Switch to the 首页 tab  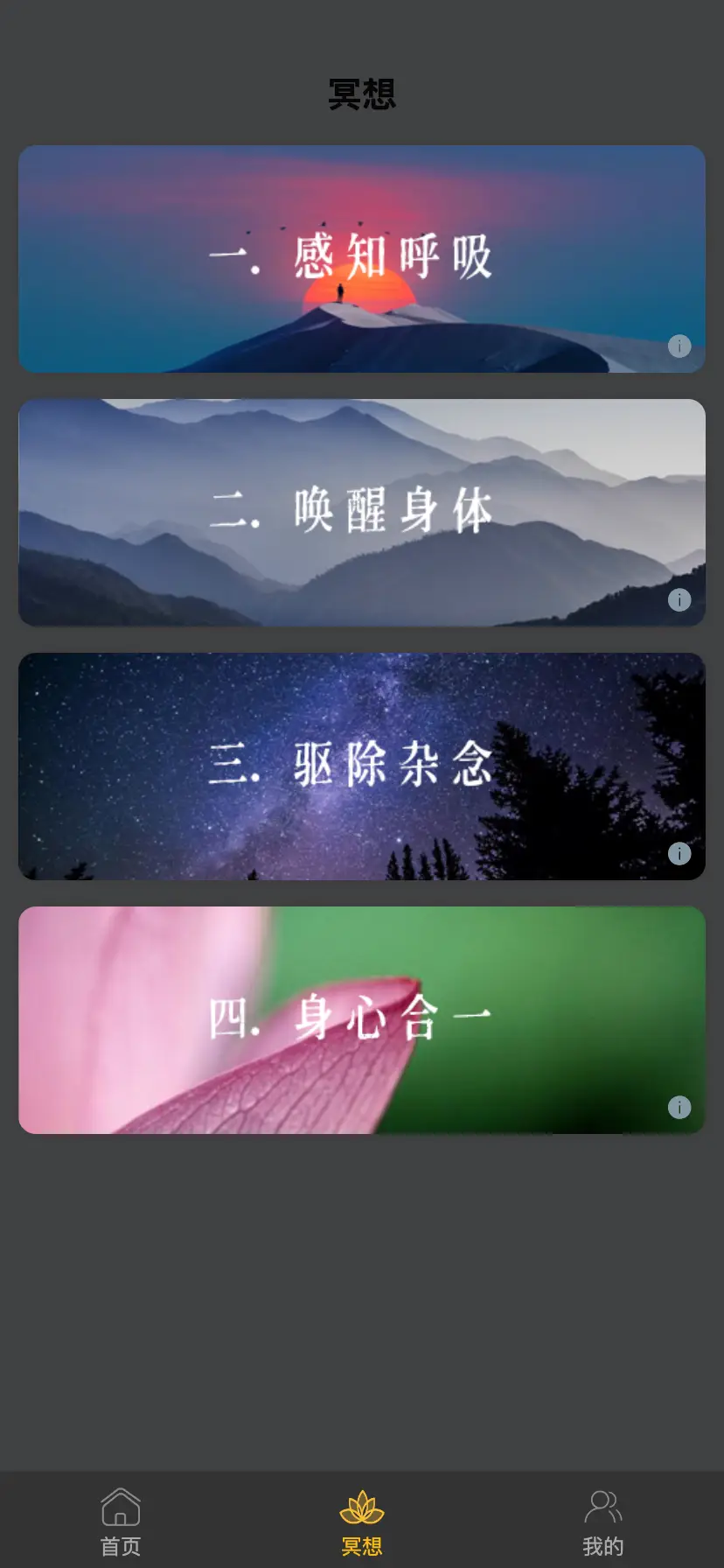click(121, 1522)
